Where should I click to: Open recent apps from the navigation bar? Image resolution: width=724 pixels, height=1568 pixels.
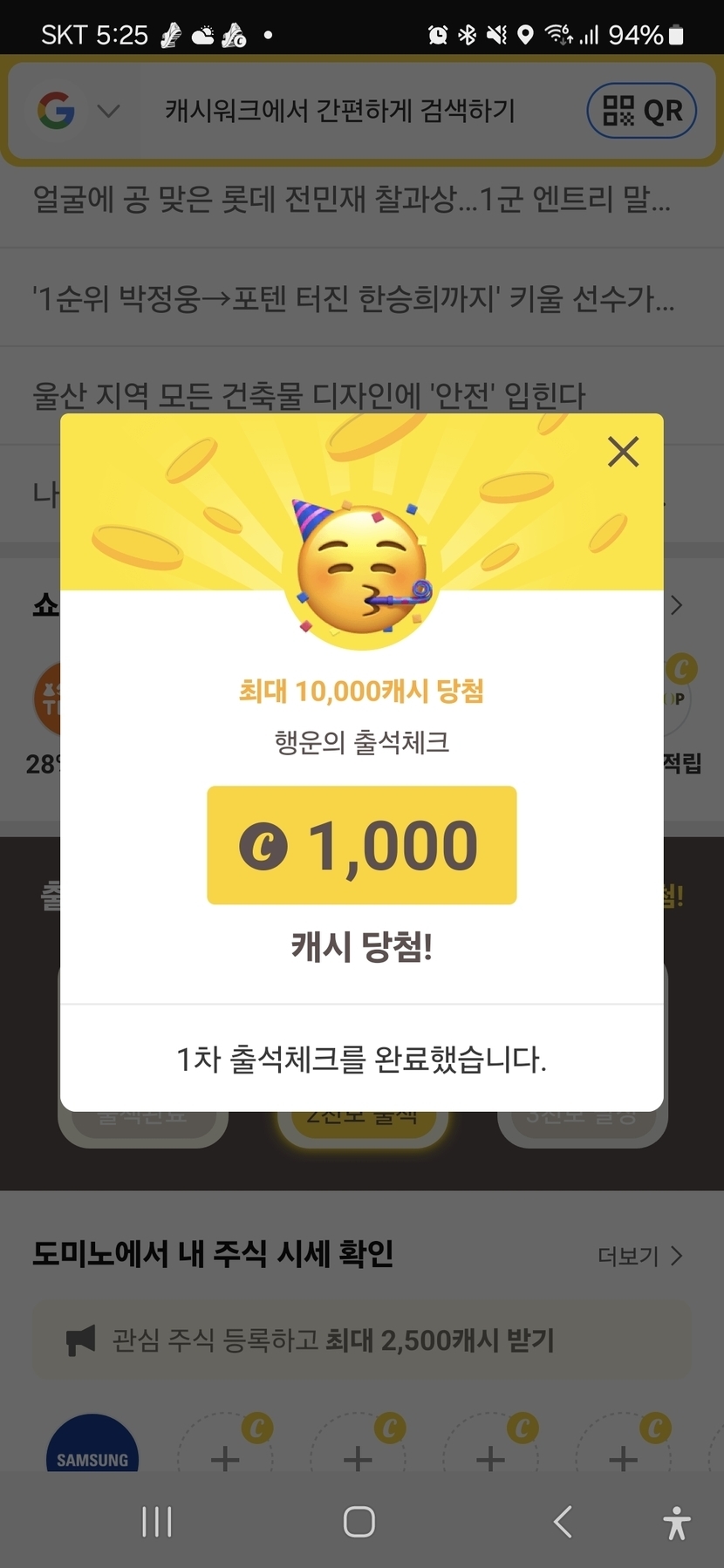pos(157,1522)
